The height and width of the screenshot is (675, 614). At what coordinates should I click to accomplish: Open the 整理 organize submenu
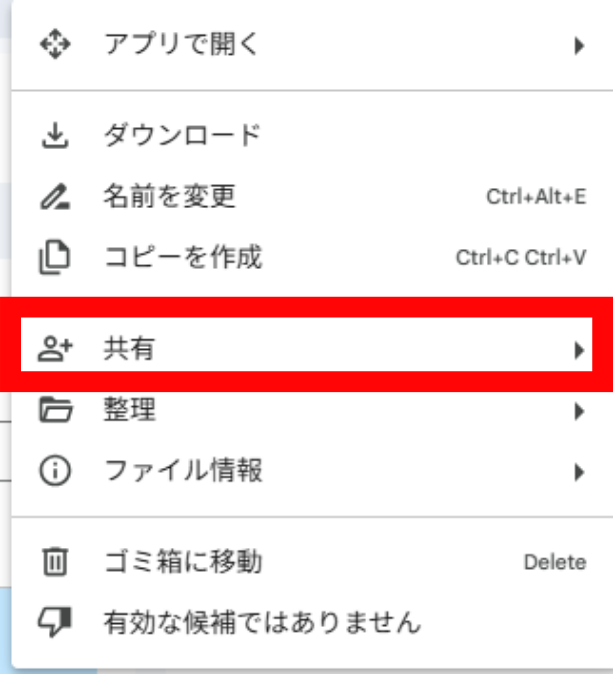tap(312, 410)
